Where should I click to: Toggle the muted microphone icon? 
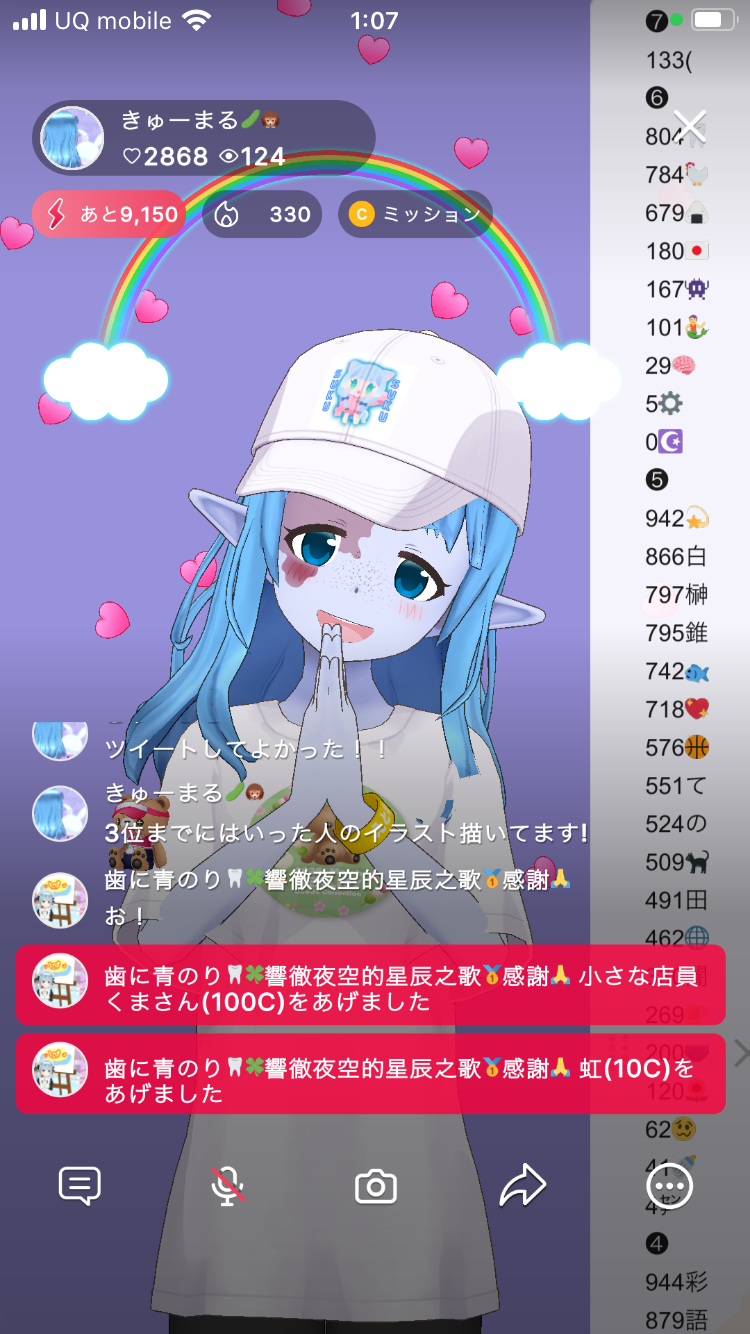tap(228, 1186)
